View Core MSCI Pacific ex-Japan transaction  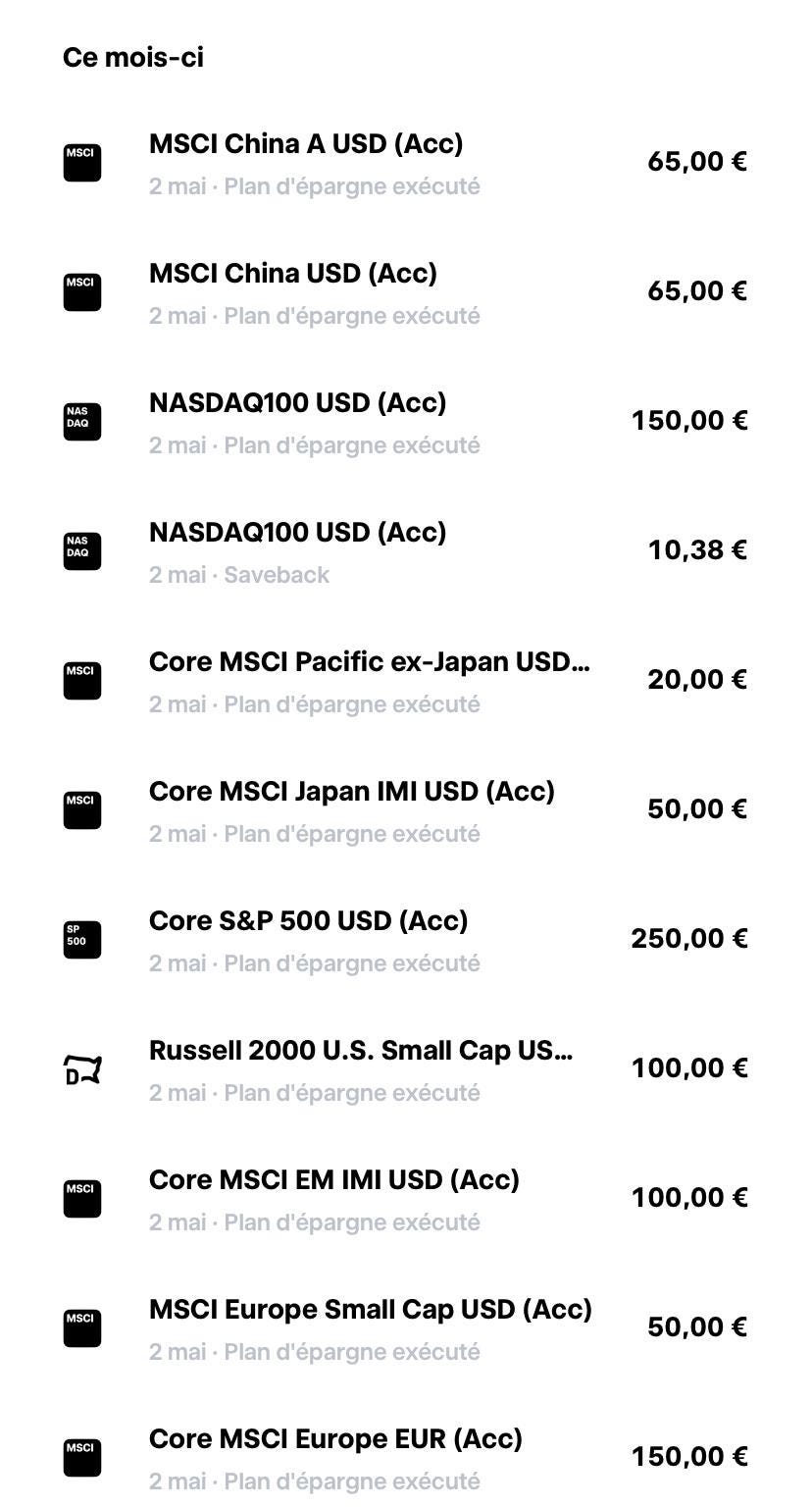click(406, 681)
